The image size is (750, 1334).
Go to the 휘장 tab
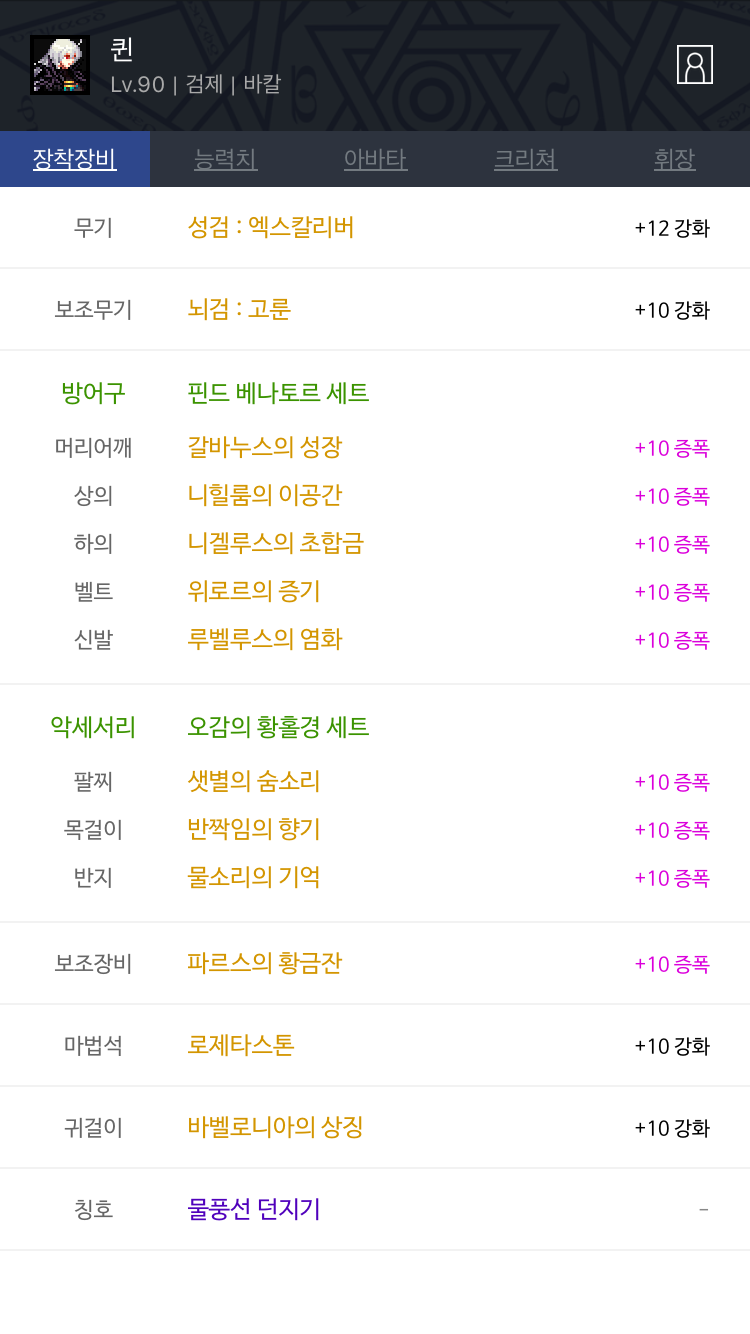coord(675,159)
